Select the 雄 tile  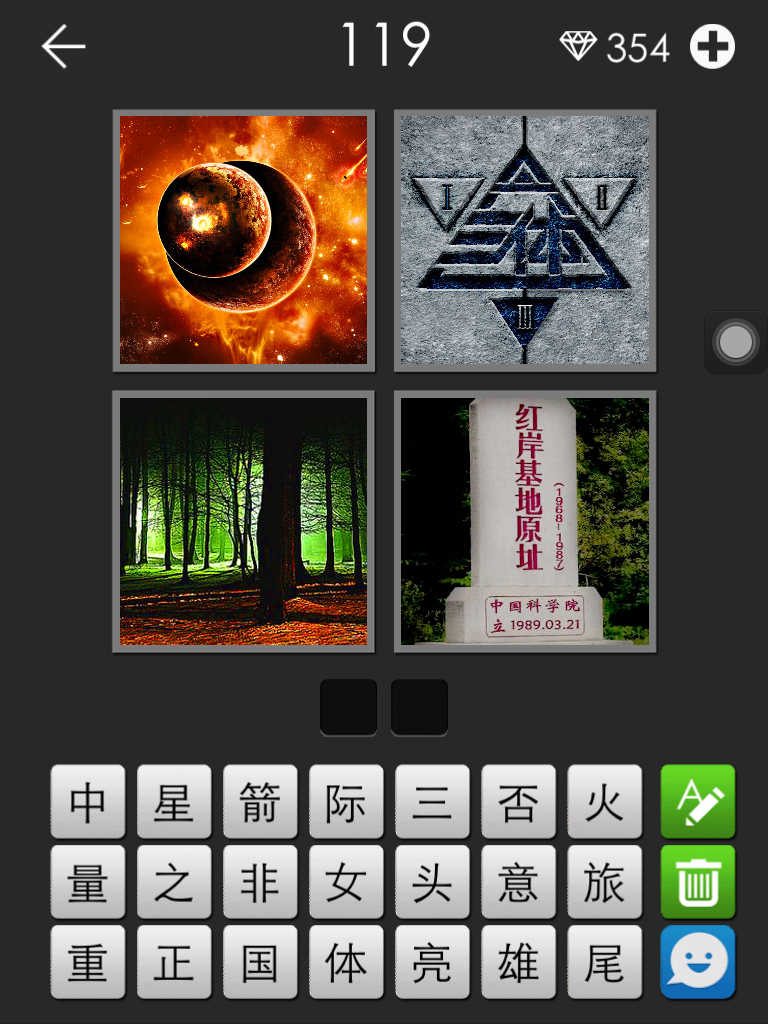click(518, 962)
